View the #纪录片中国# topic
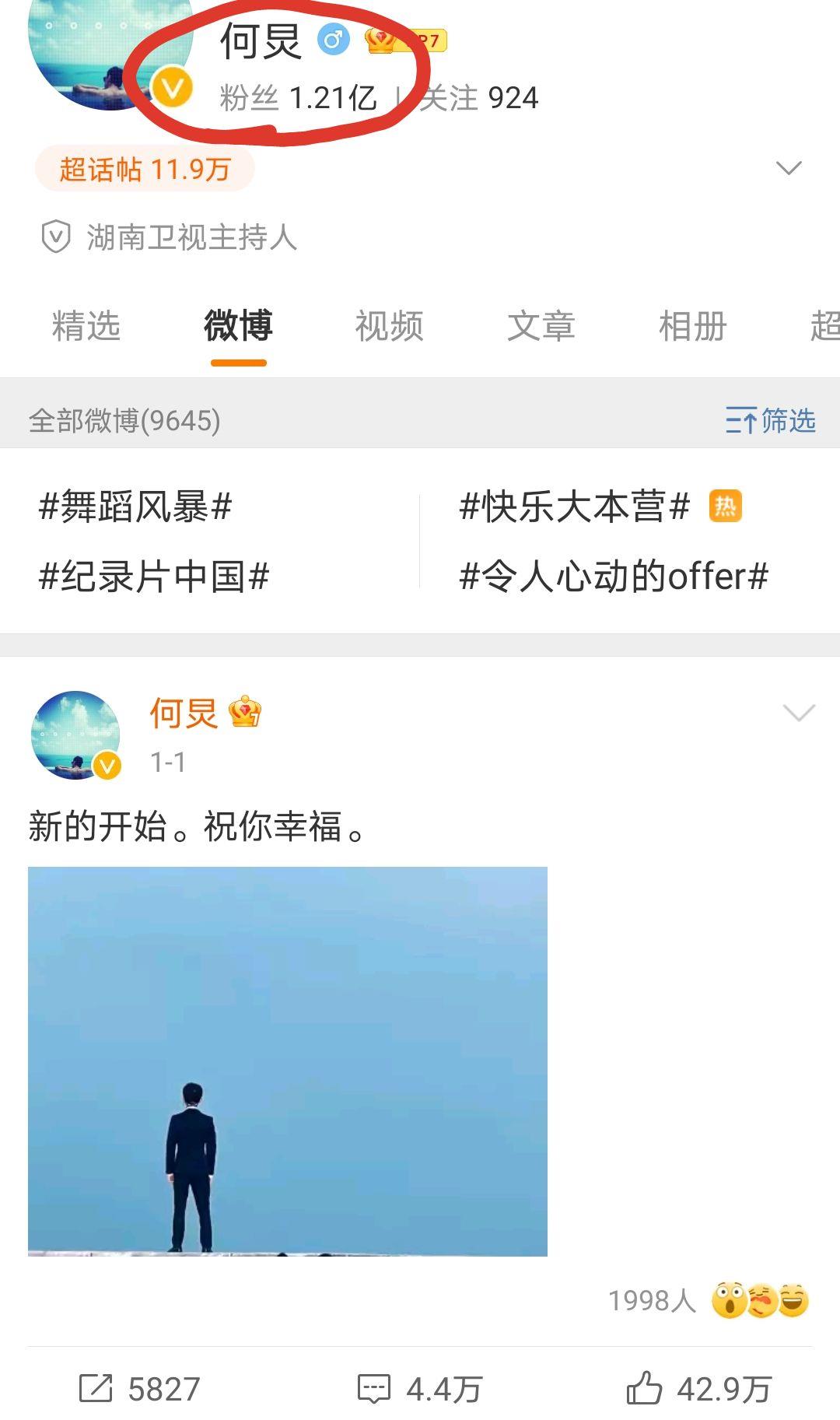 coord(154,577)
